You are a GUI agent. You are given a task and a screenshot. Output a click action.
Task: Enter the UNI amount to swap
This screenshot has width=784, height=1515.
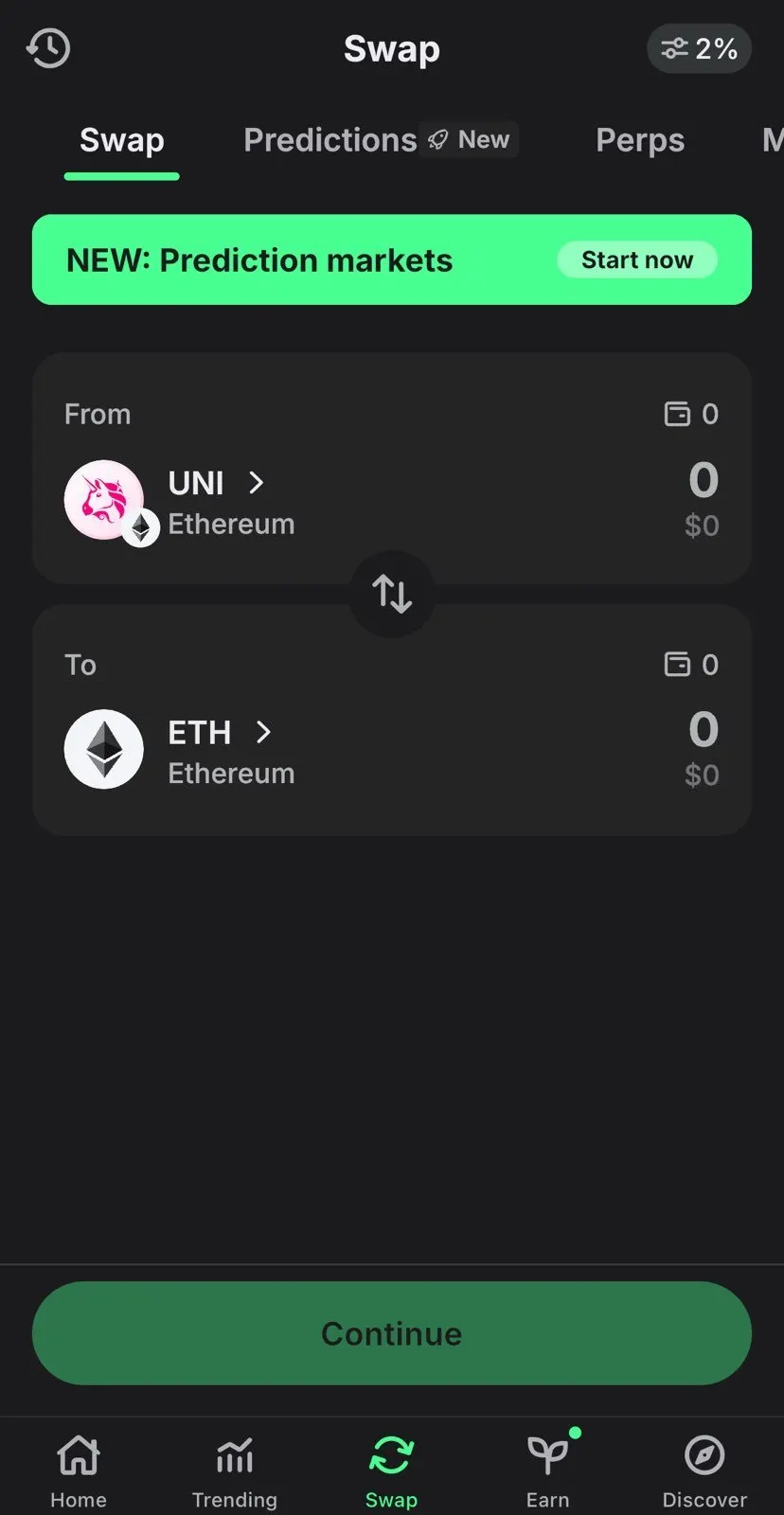(x=703, y=480)
